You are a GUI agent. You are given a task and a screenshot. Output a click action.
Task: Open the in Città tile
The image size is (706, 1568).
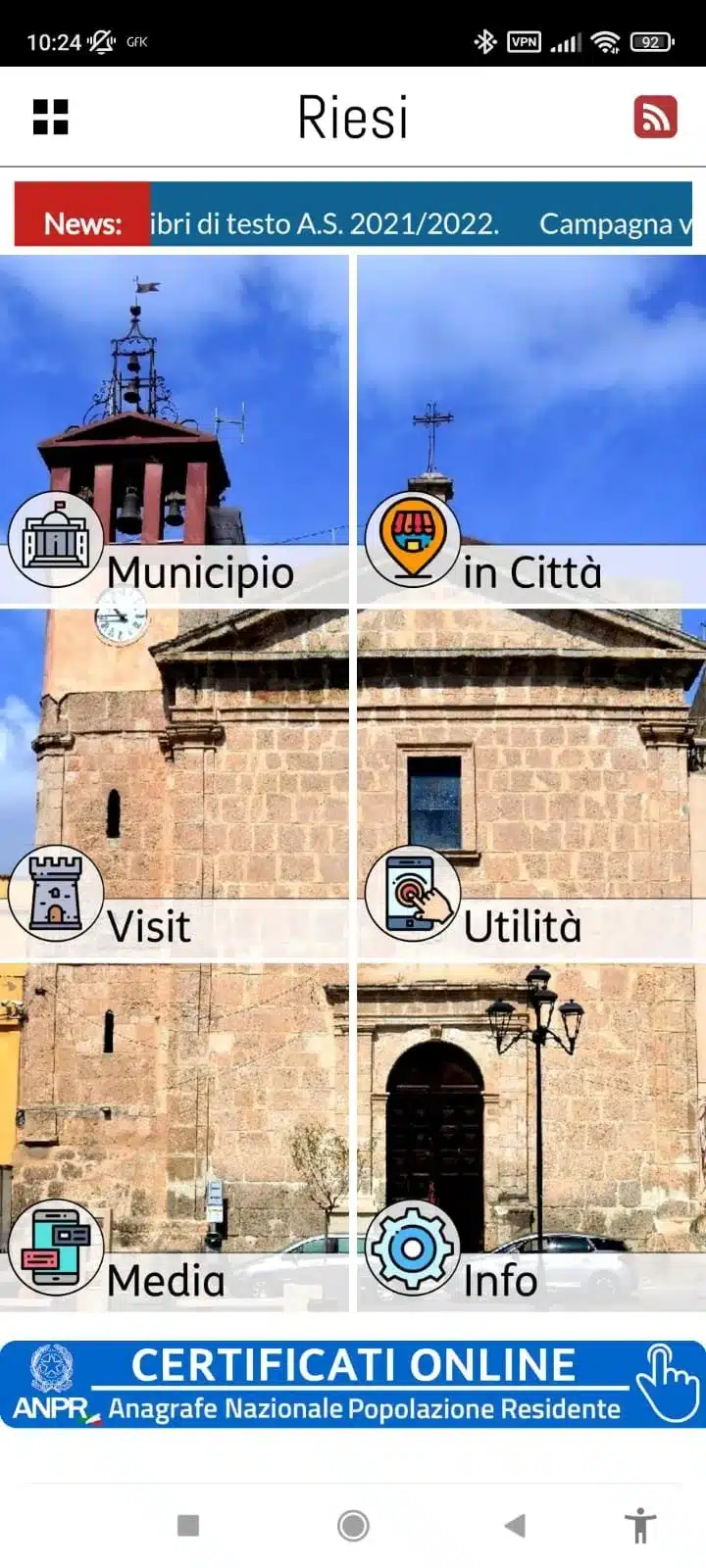[x=530, y=431]
